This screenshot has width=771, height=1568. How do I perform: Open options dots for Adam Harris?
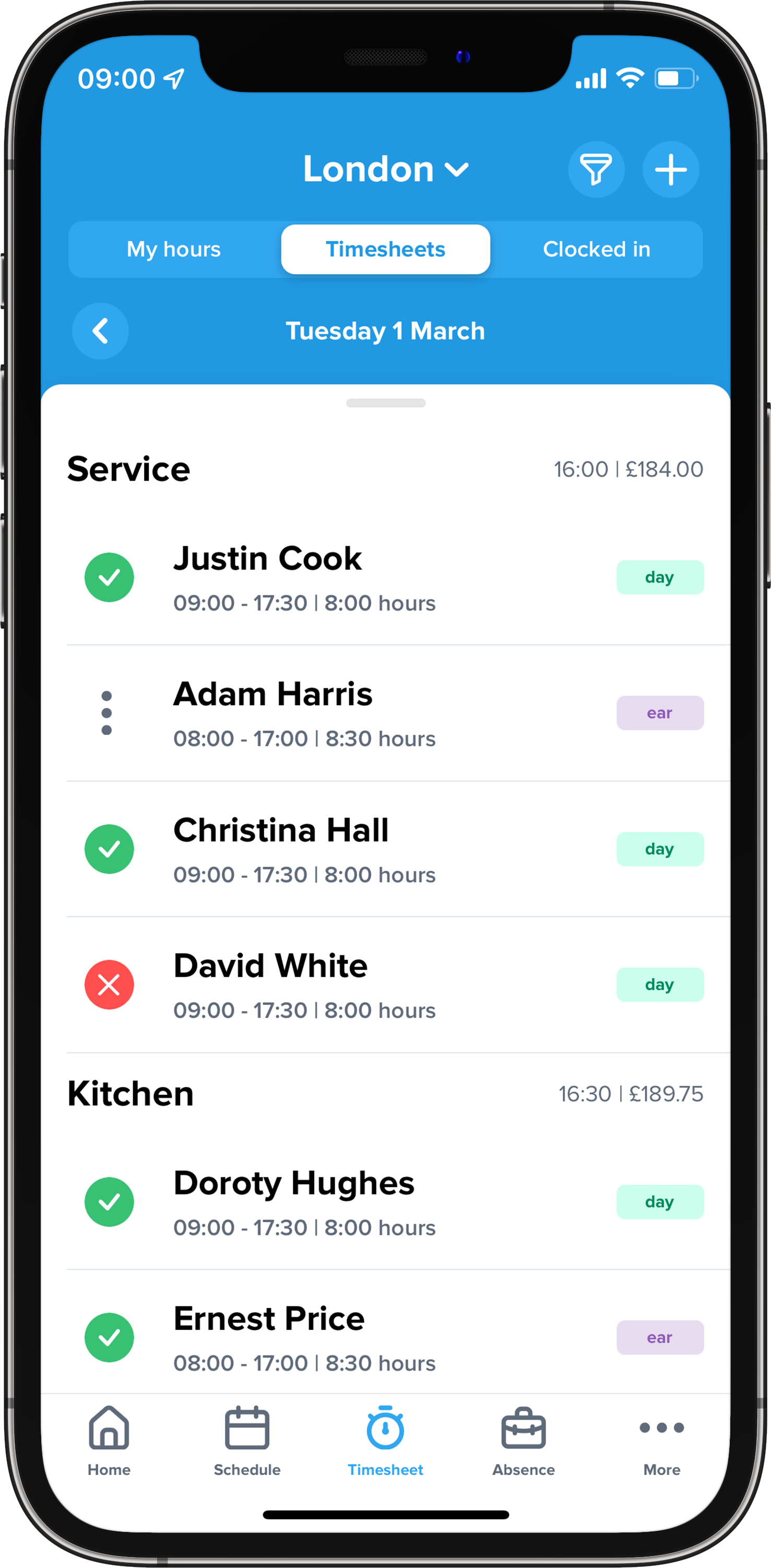106,712
